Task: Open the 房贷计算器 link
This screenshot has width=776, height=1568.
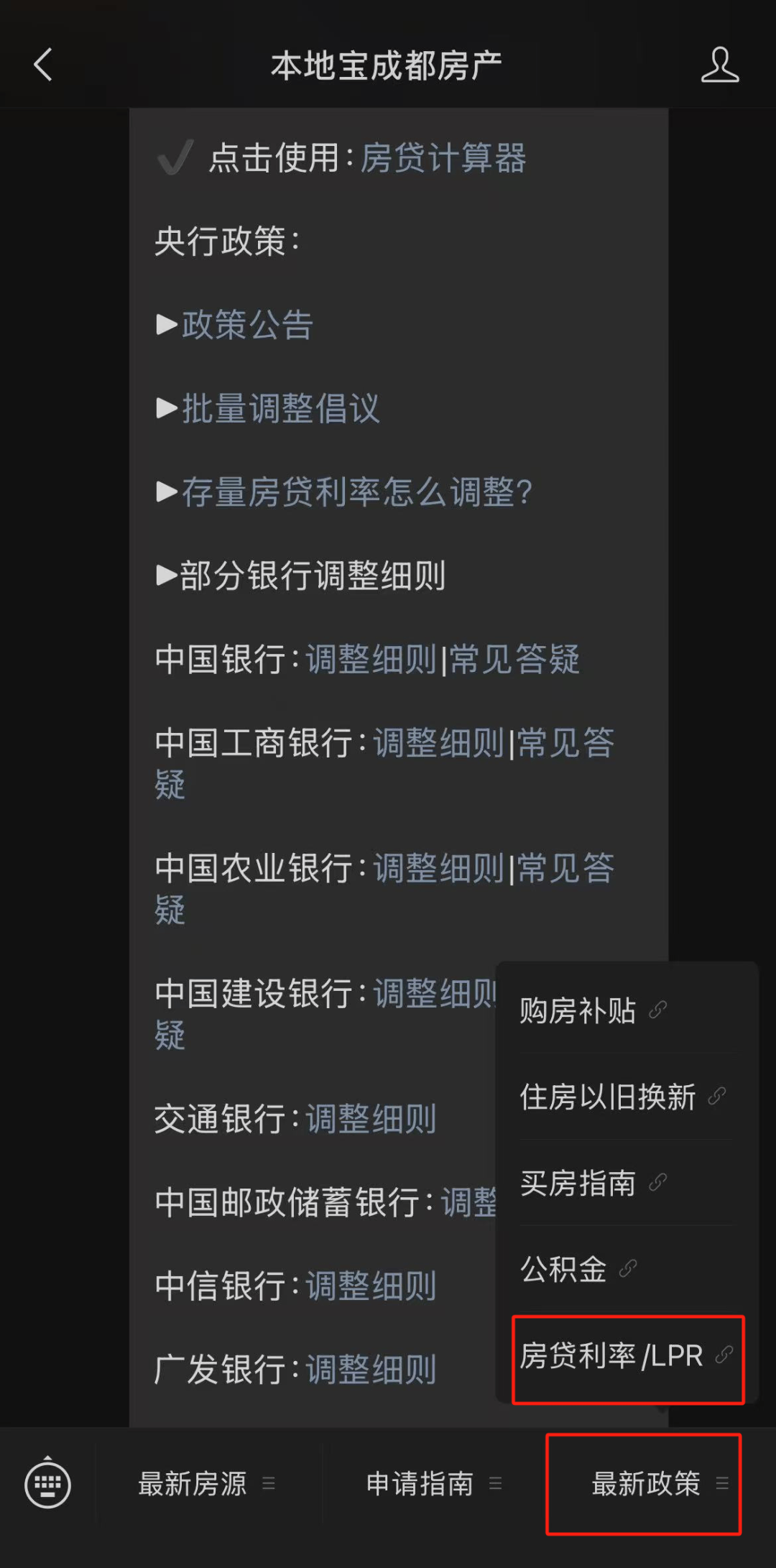Action: click(445, 160)
